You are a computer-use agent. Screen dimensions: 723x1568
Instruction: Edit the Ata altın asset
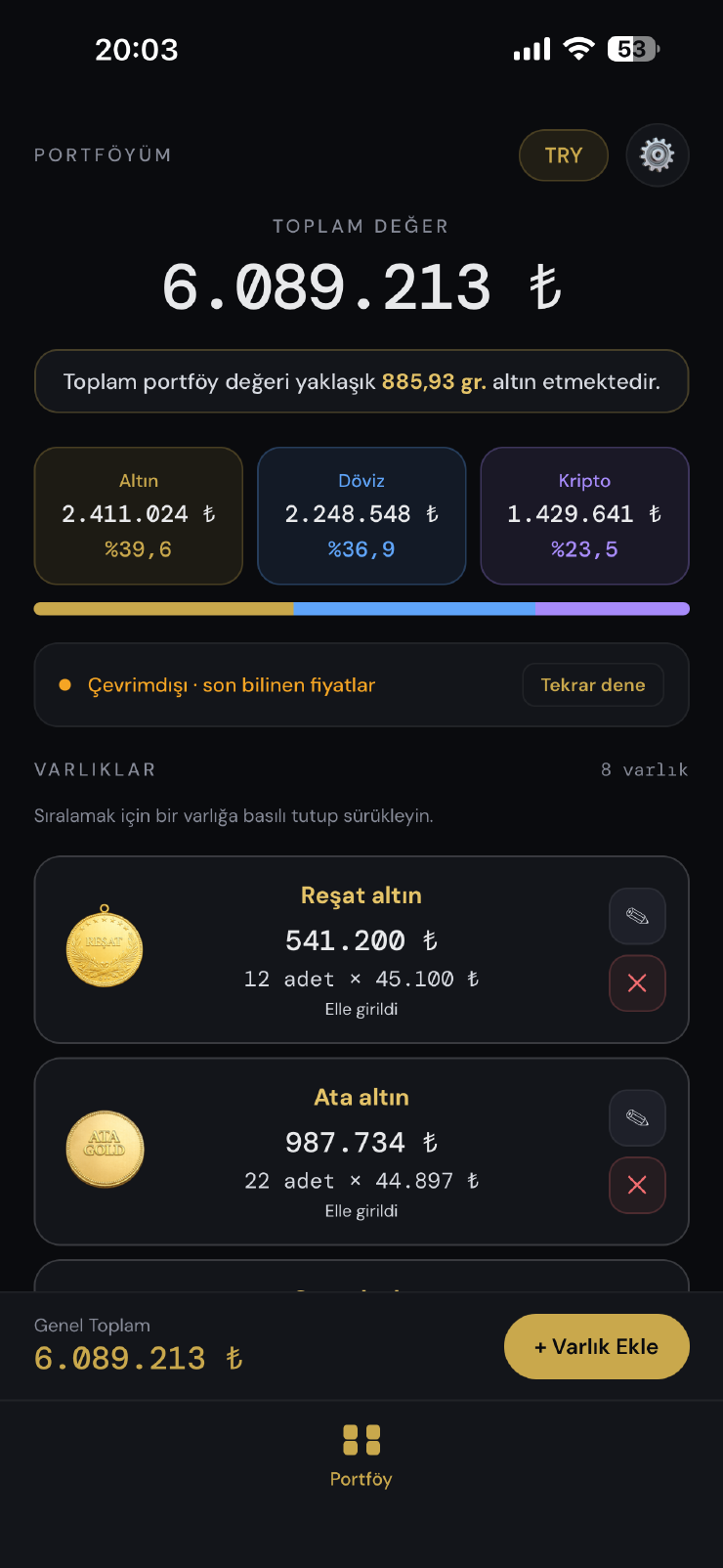[637, 1117]
